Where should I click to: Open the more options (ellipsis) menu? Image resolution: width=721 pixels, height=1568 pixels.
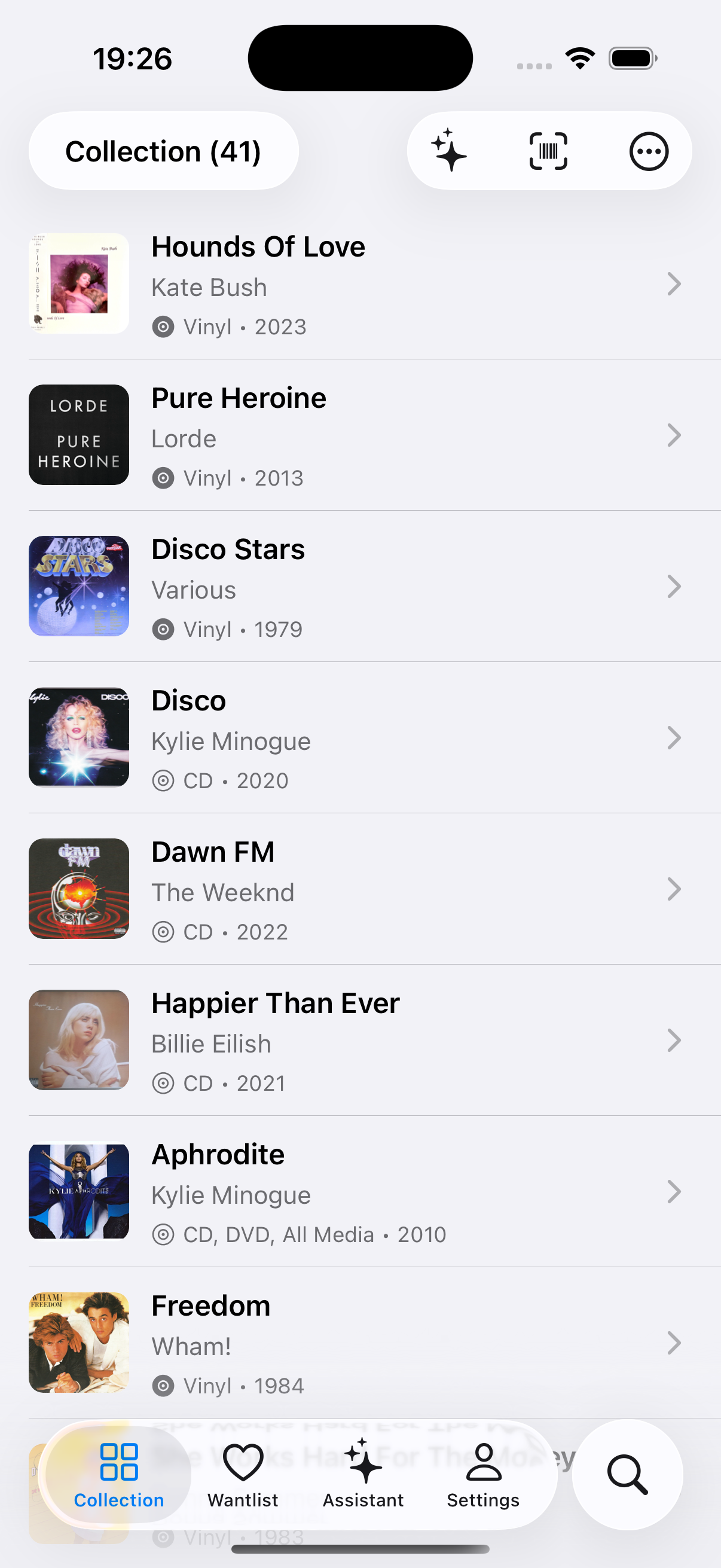[x=648, y=151]
